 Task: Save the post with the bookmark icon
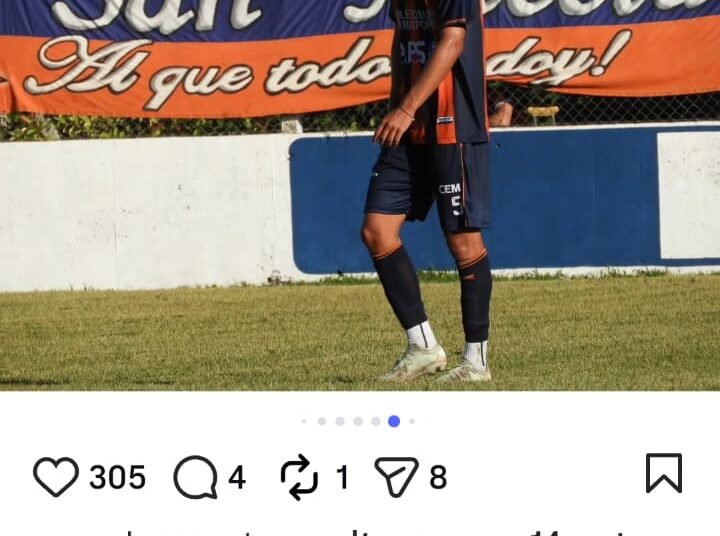[x=663, y=473]
